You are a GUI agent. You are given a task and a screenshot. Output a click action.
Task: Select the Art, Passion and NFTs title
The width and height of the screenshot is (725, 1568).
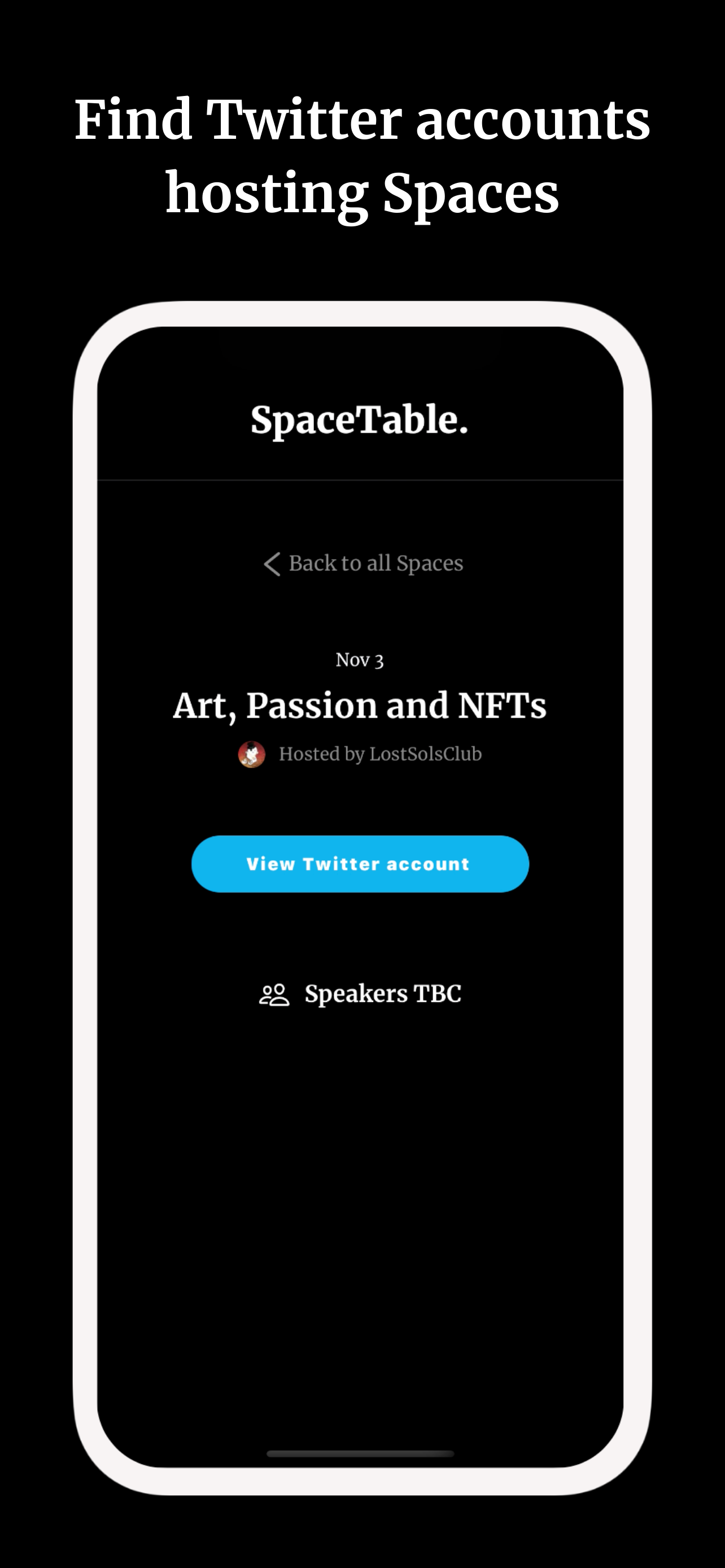(360, 706)
